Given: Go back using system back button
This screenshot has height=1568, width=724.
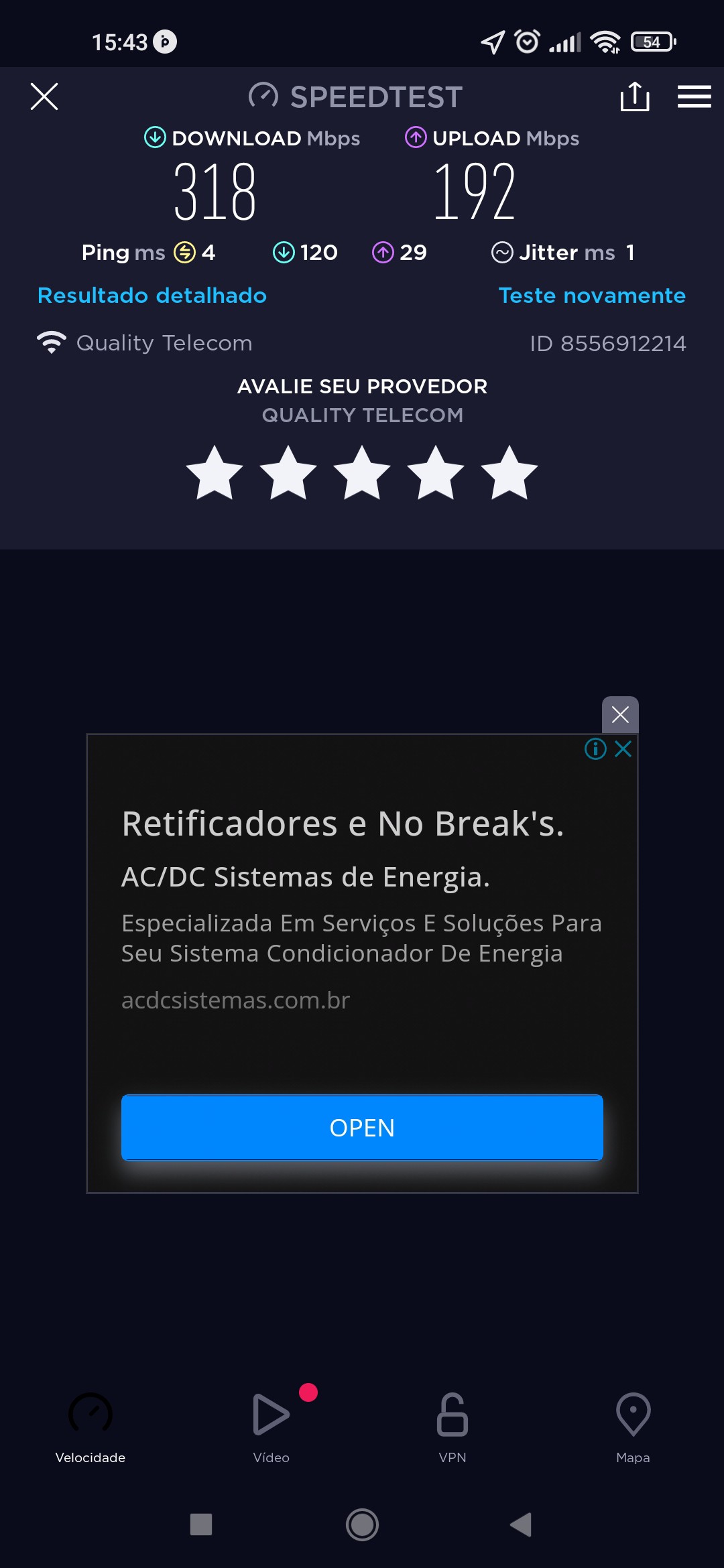Looking at the screenshot, I should [522, 1524].
